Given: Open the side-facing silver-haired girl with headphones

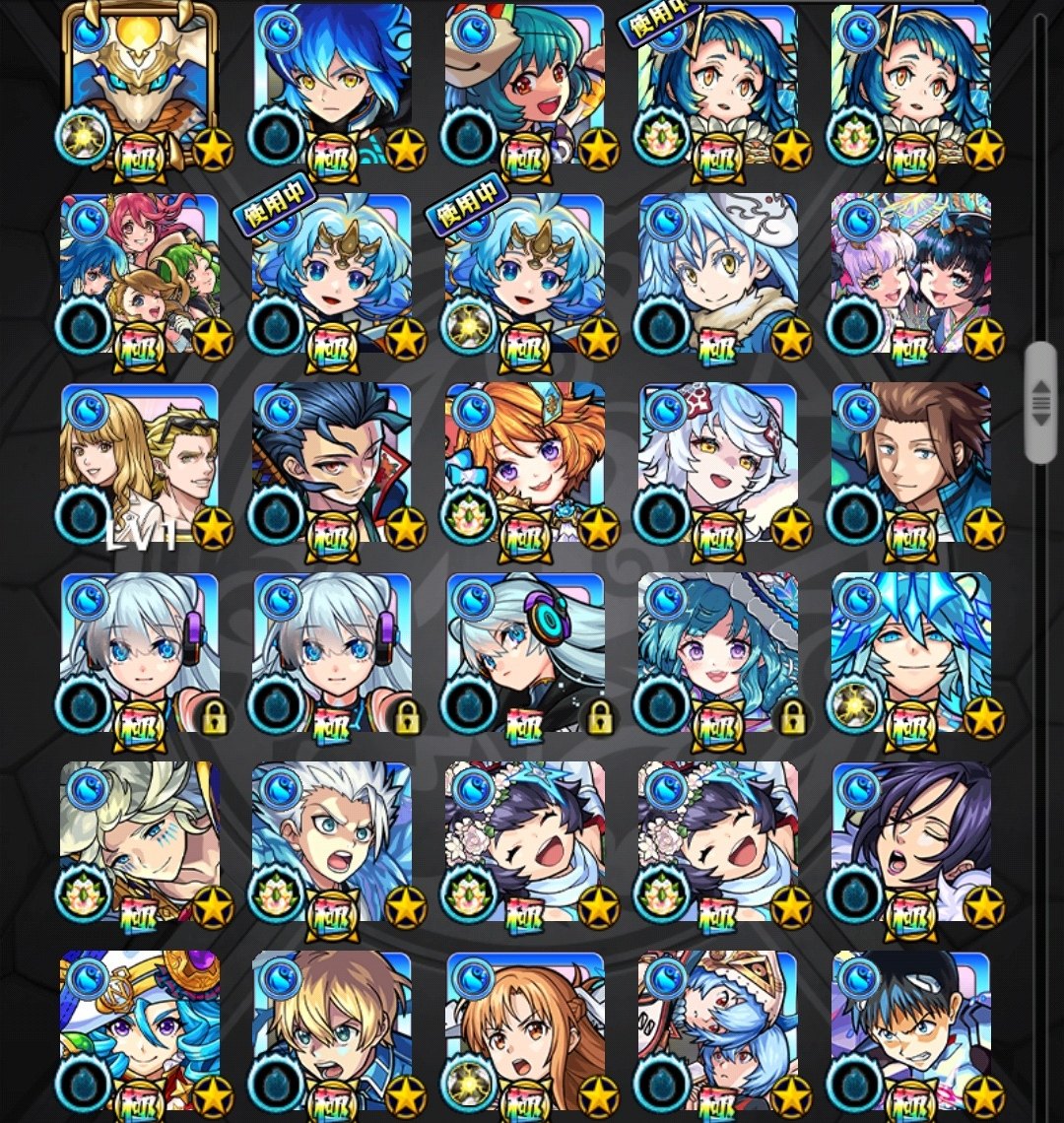Looking at the screenshot, I should coord(524,652).
